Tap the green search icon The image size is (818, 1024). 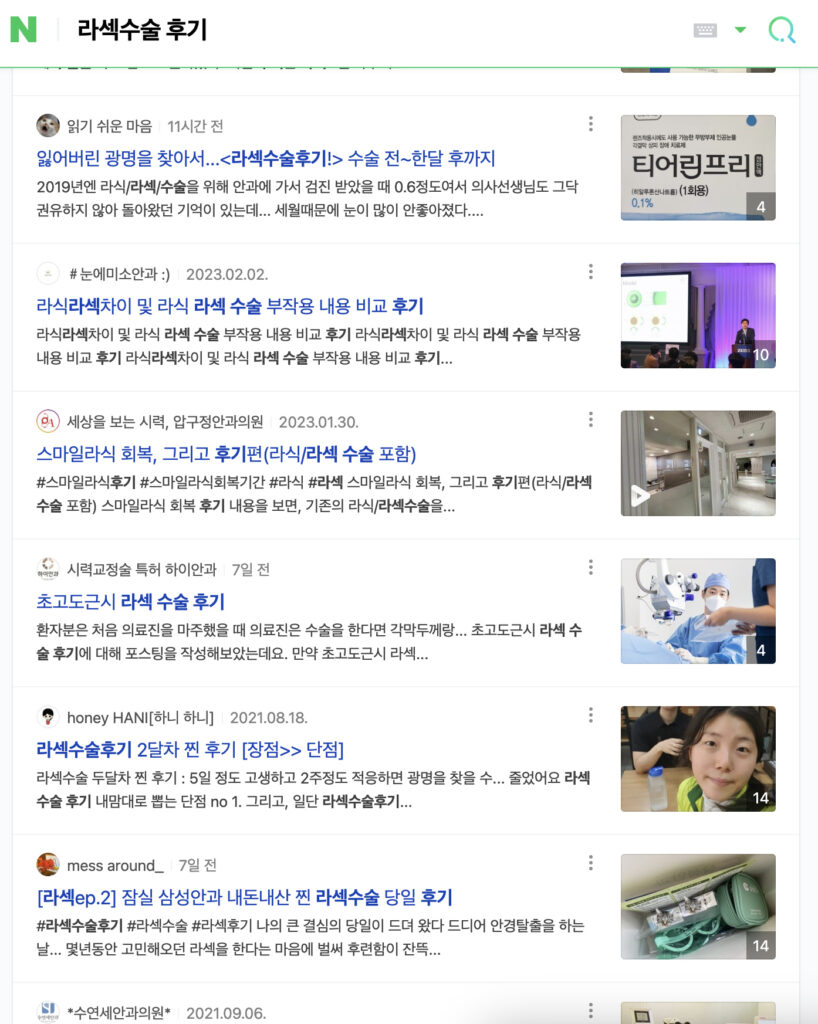click(782, 30)
